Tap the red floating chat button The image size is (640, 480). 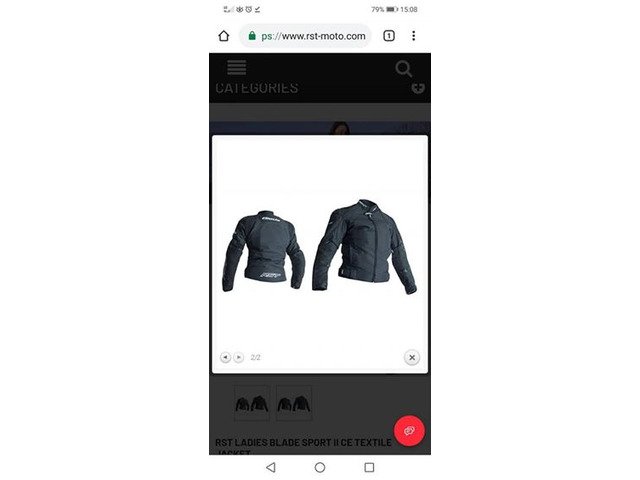tap(408, 430)
